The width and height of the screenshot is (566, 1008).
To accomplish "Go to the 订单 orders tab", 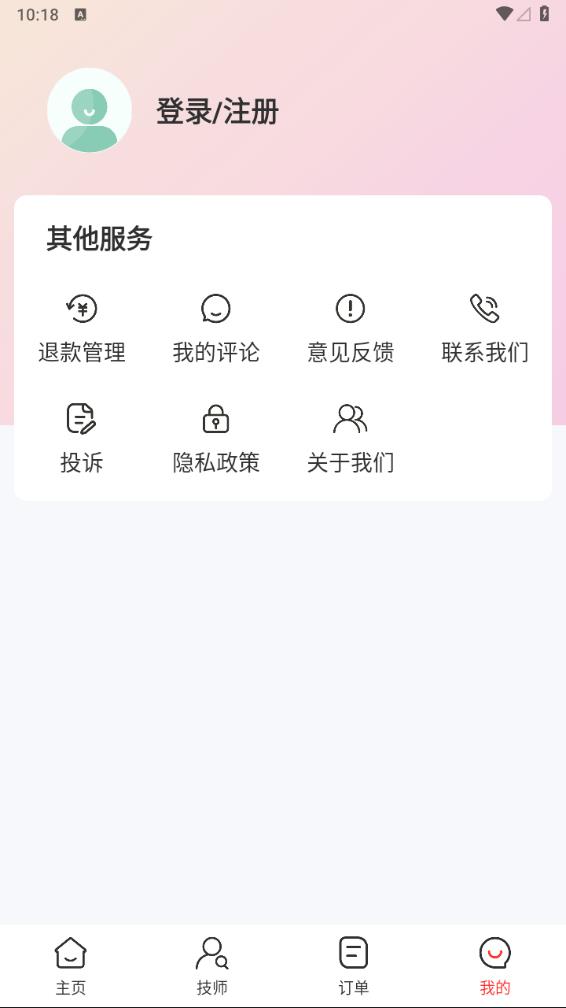I will click(354, 966).
